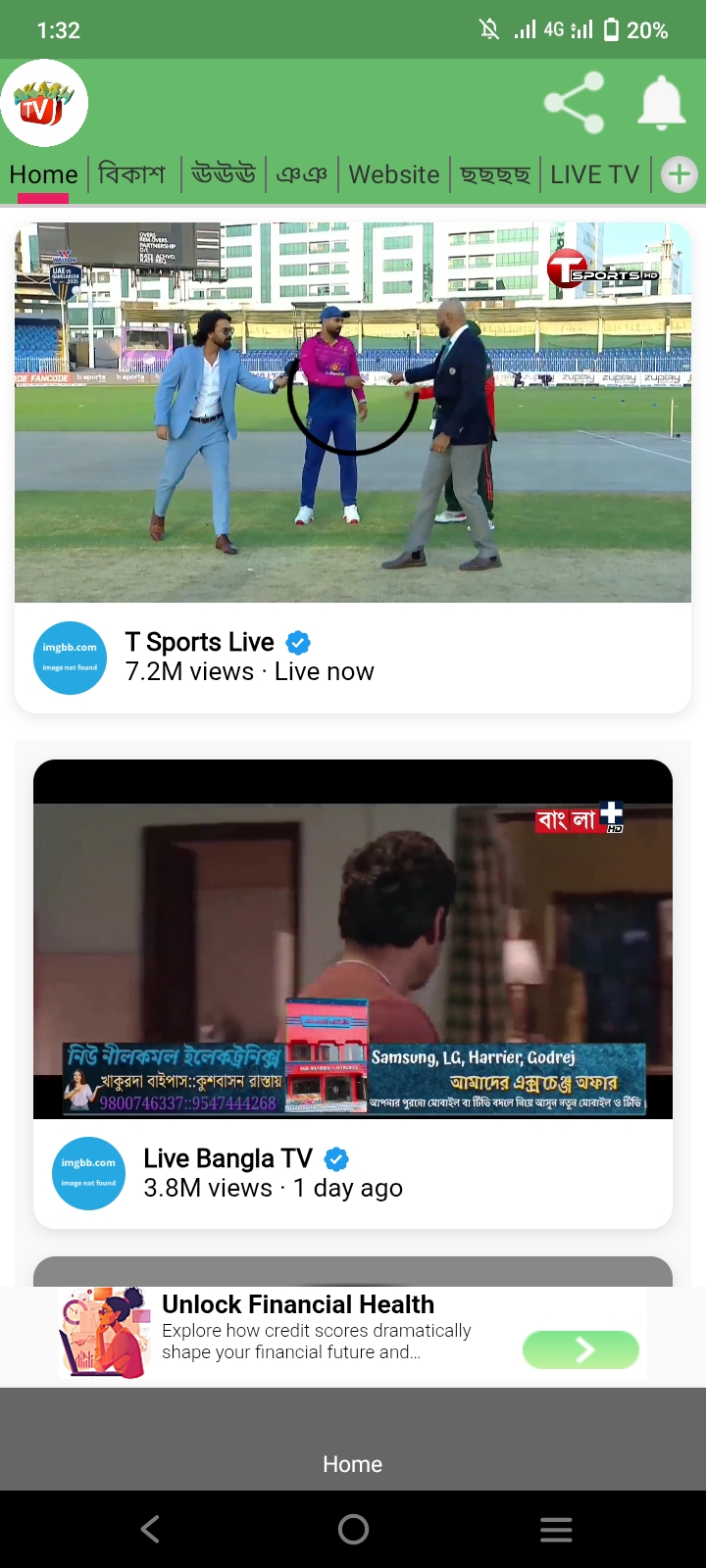Switch to the বিকাশ tab
This screenshot has width=706, height=1568.
click(132, 174)
